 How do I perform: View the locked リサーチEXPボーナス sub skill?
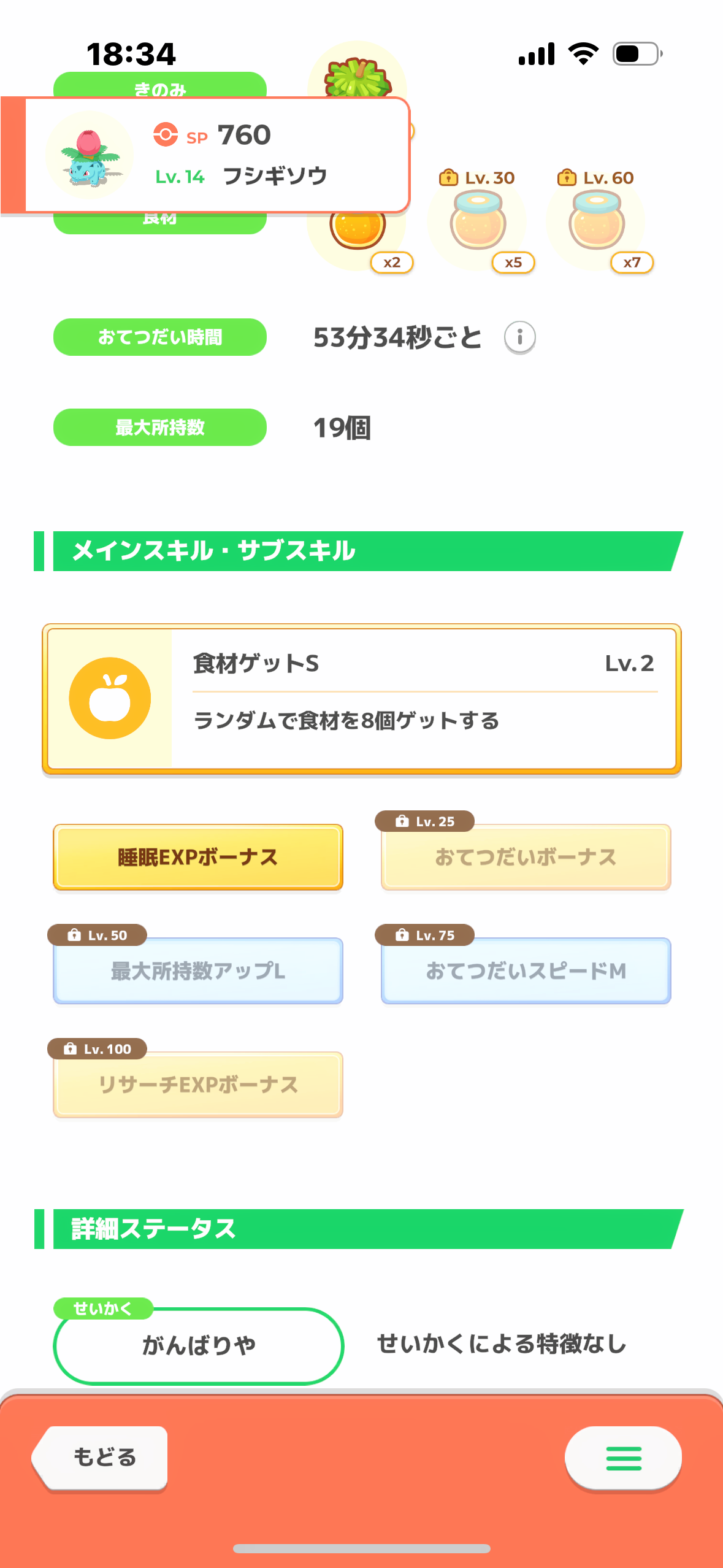tap(198, 1085)
